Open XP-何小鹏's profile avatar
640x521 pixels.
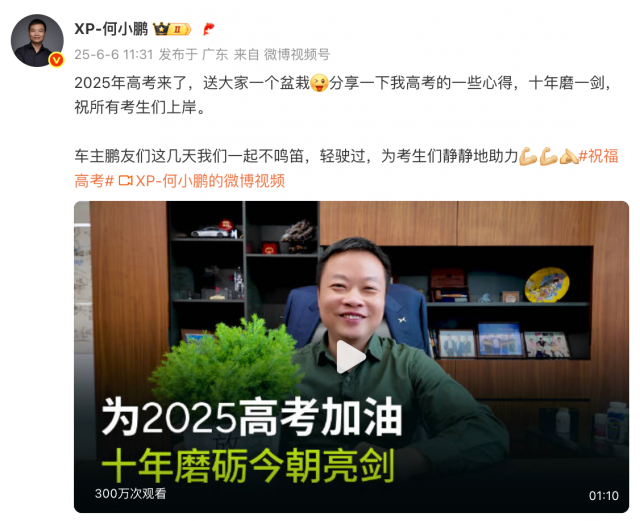tap(38, 41)
